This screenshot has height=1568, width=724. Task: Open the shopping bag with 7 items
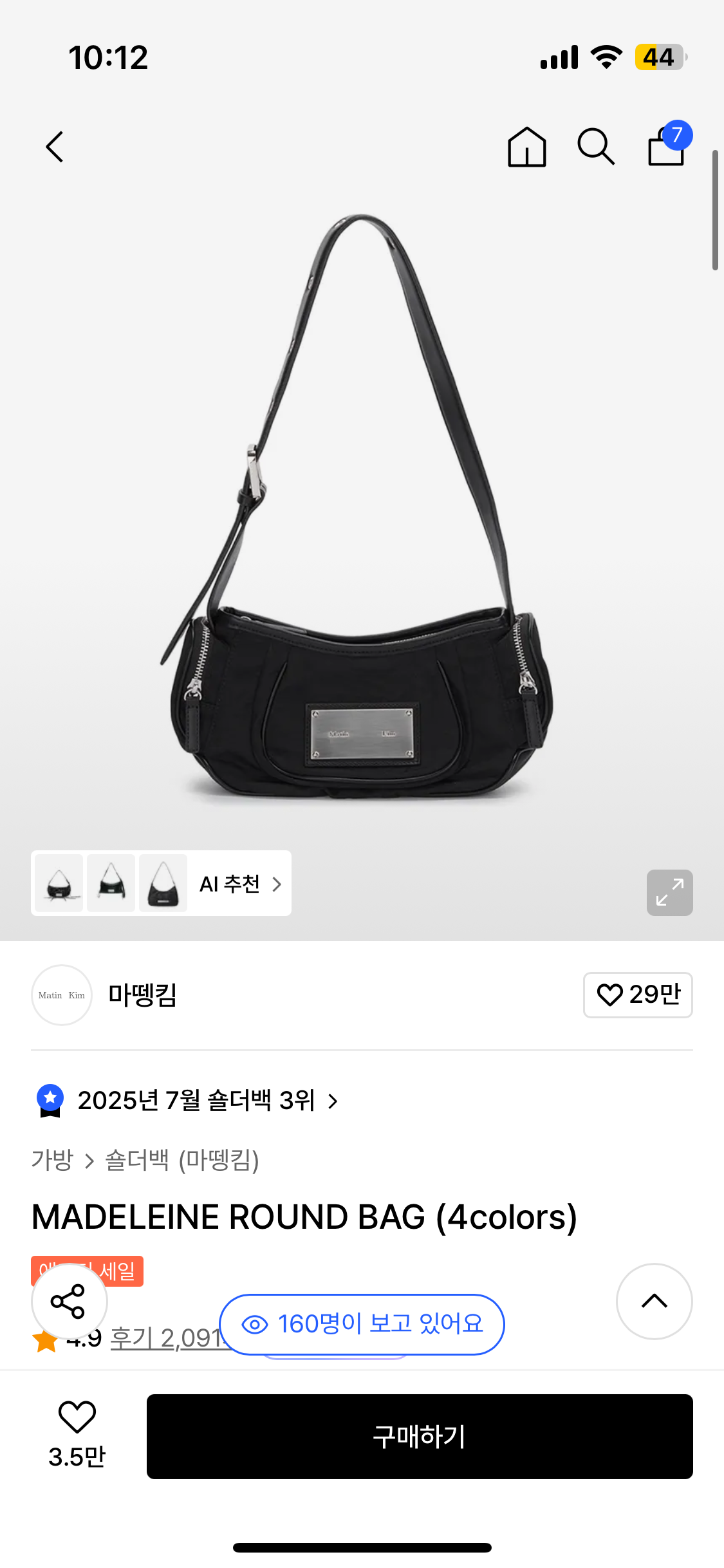(667, 147)
